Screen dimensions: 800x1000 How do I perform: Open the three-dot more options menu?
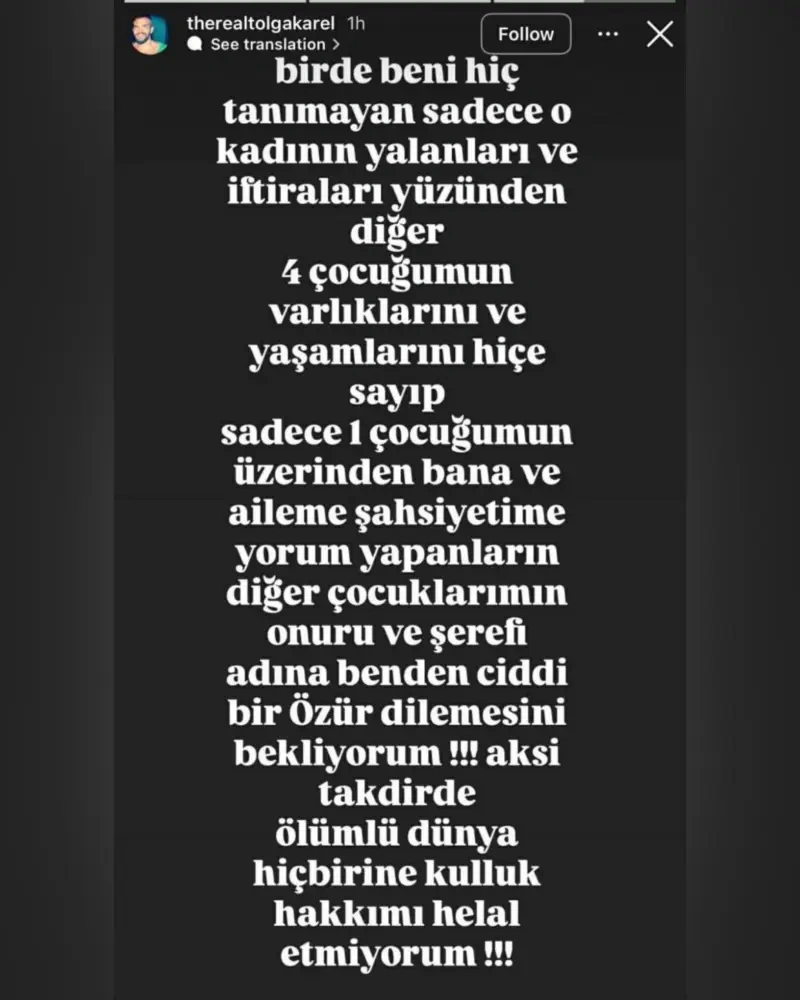pyautogui.click(x=608, y=34)
